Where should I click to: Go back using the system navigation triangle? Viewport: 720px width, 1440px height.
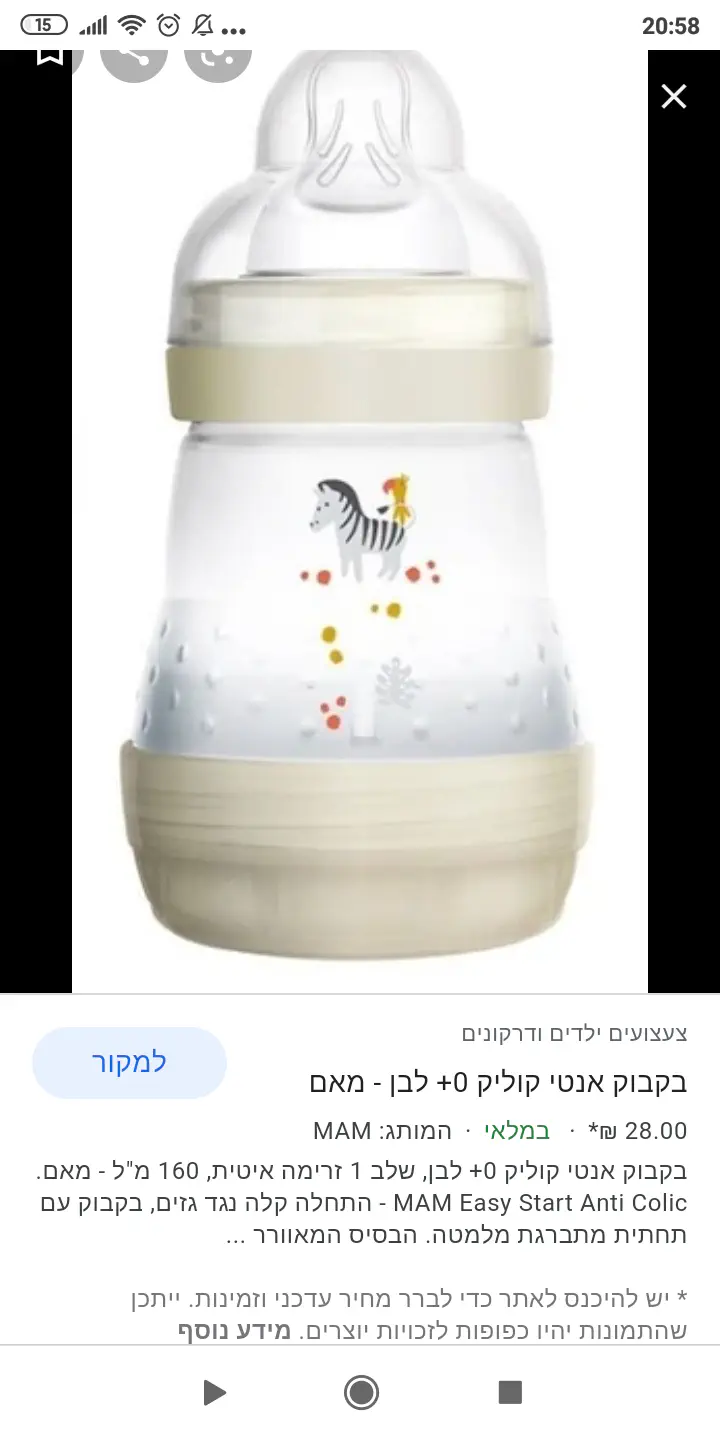click(x=212, y=1392)
